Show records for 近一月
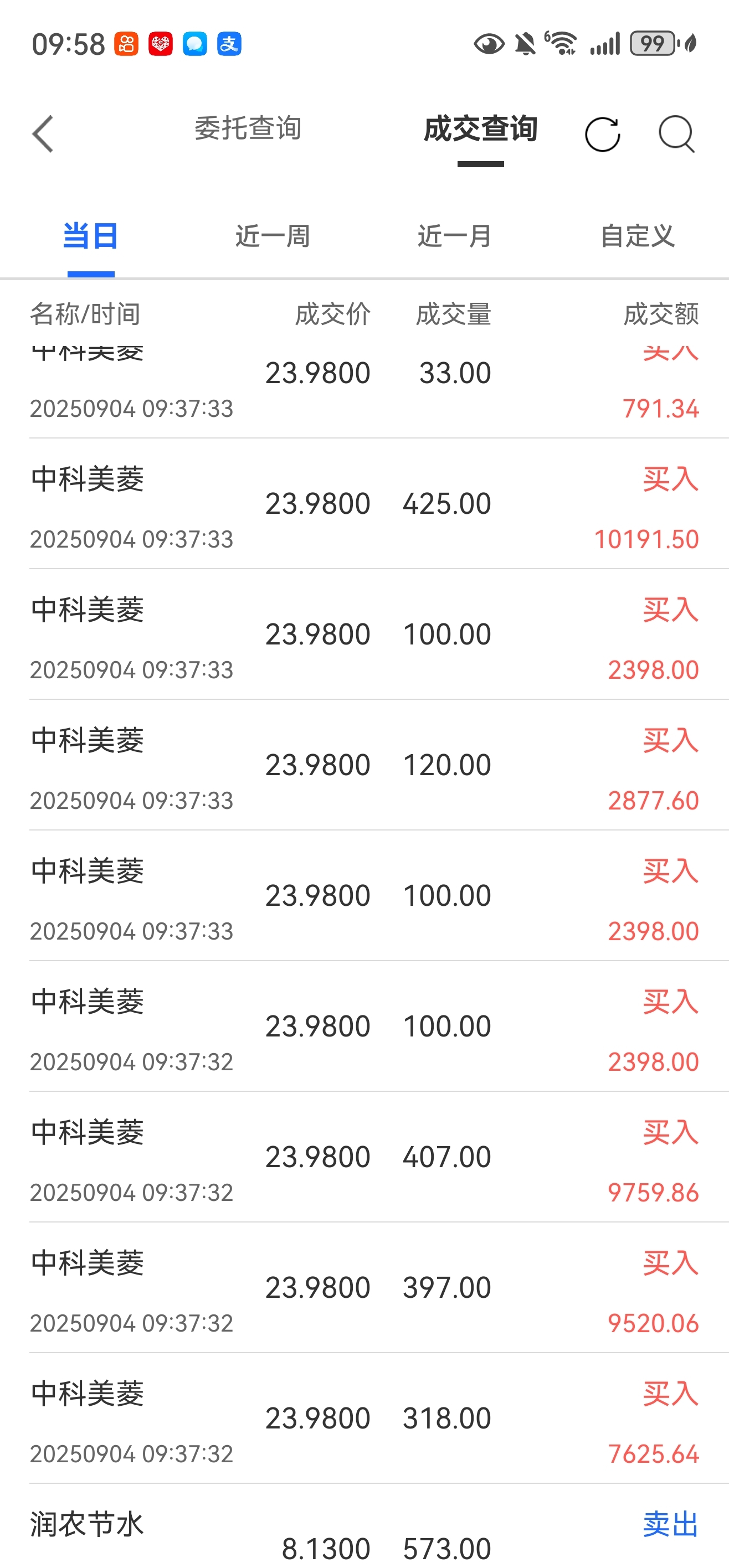The image size is (729, 1568). (455, 236)
